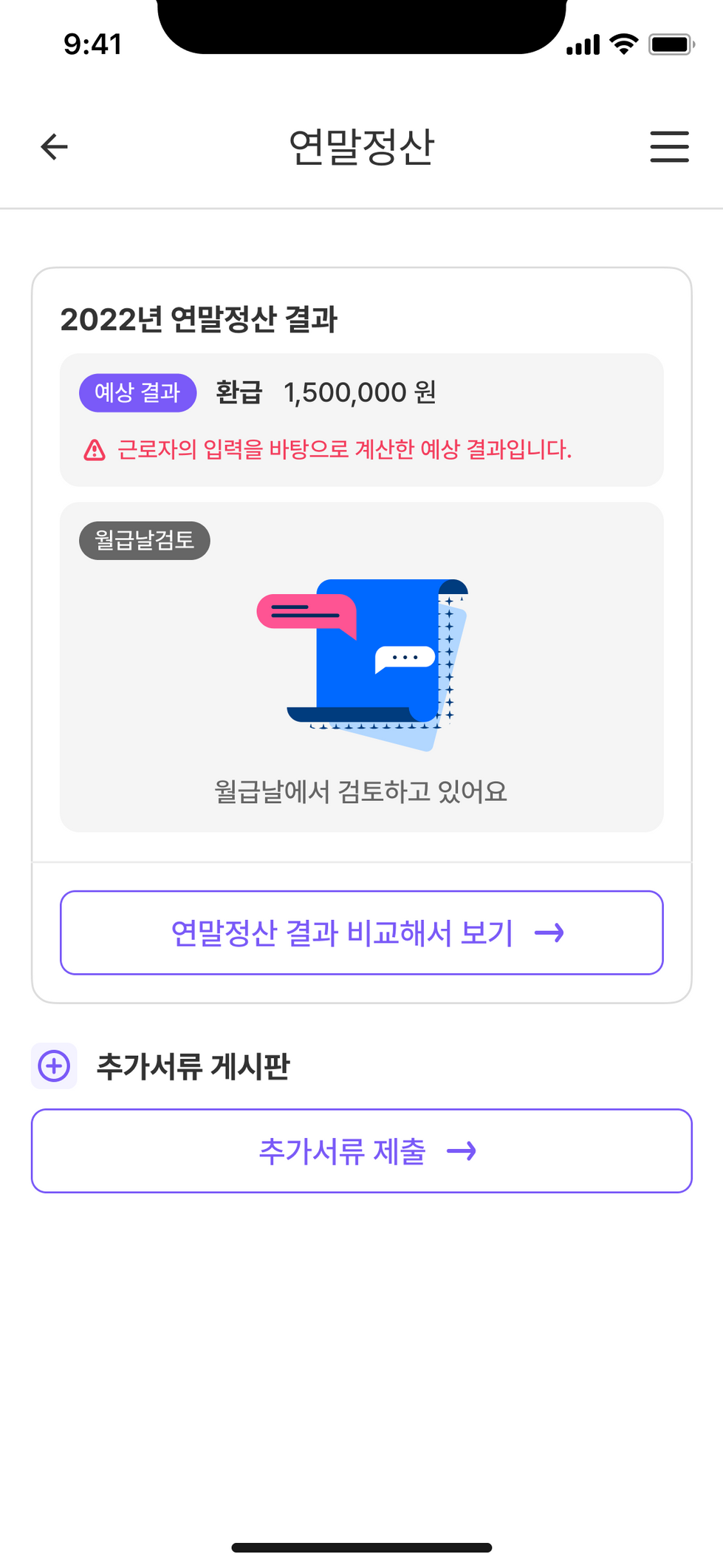Tap the arrow inside 연말정산 결과 비교해서 보기
The image size is (723, 1568).
[550, 933]
